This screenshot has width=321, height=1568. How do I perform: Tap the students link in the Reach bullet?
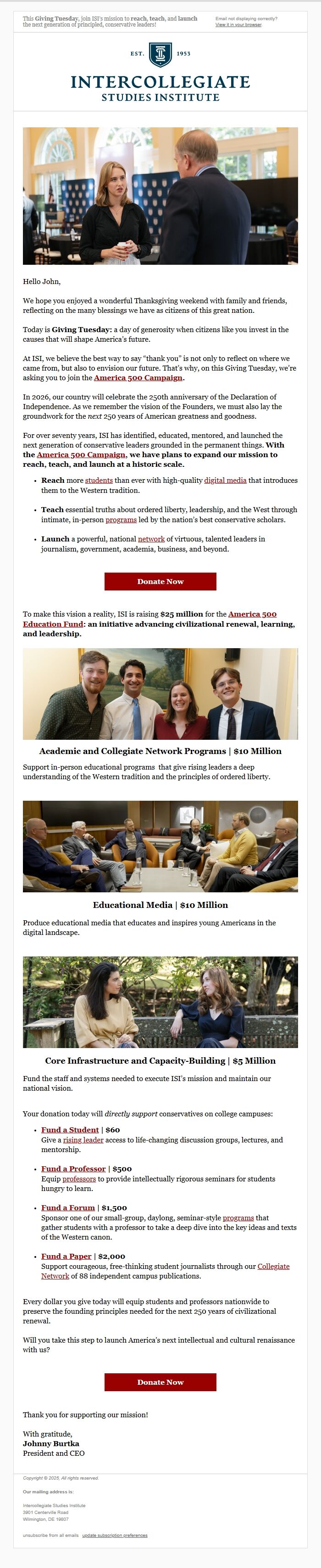[x=99, y=480]
